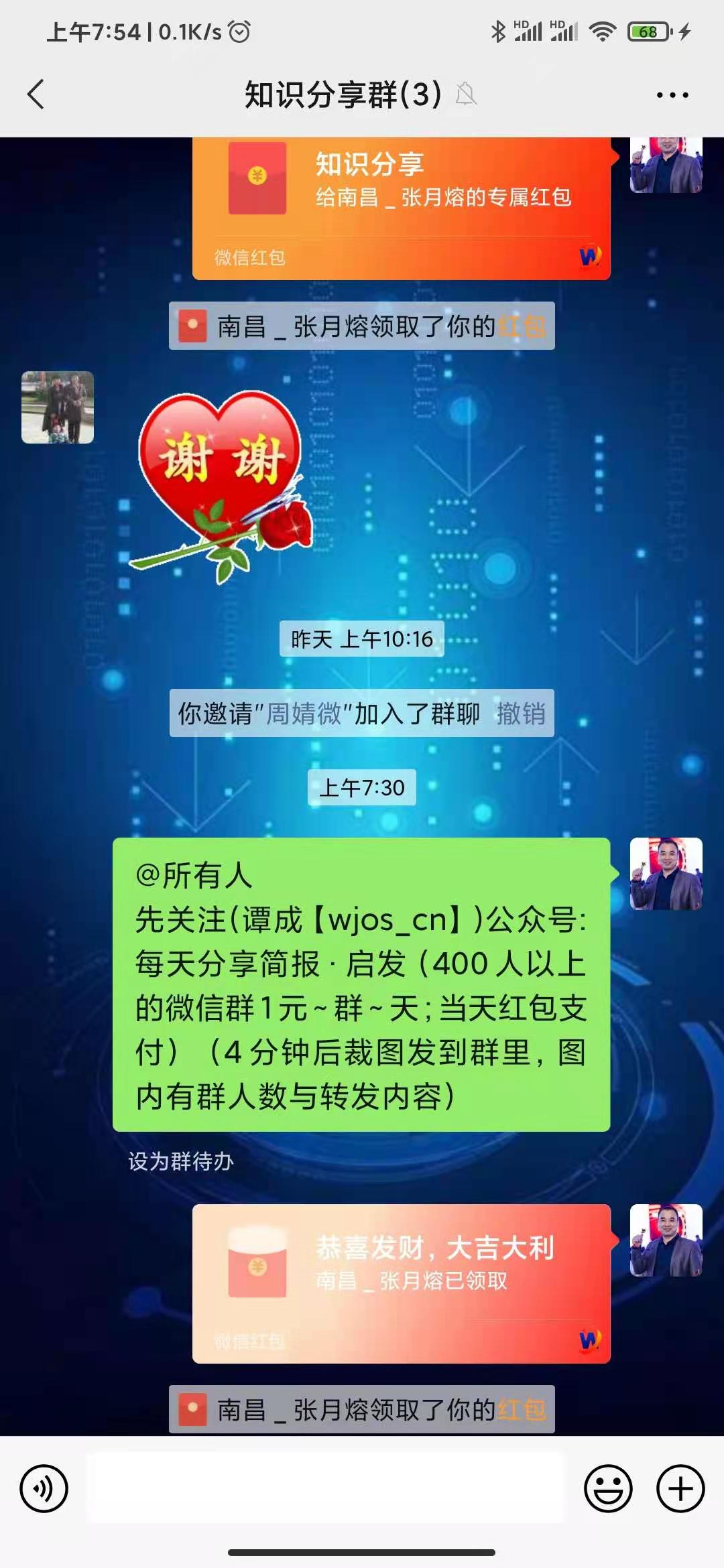Screen dimensions: 724x1568
Task: Tap my avatar beside the @所有人 message
Action: pyautogui.click(x=666, y=874)
